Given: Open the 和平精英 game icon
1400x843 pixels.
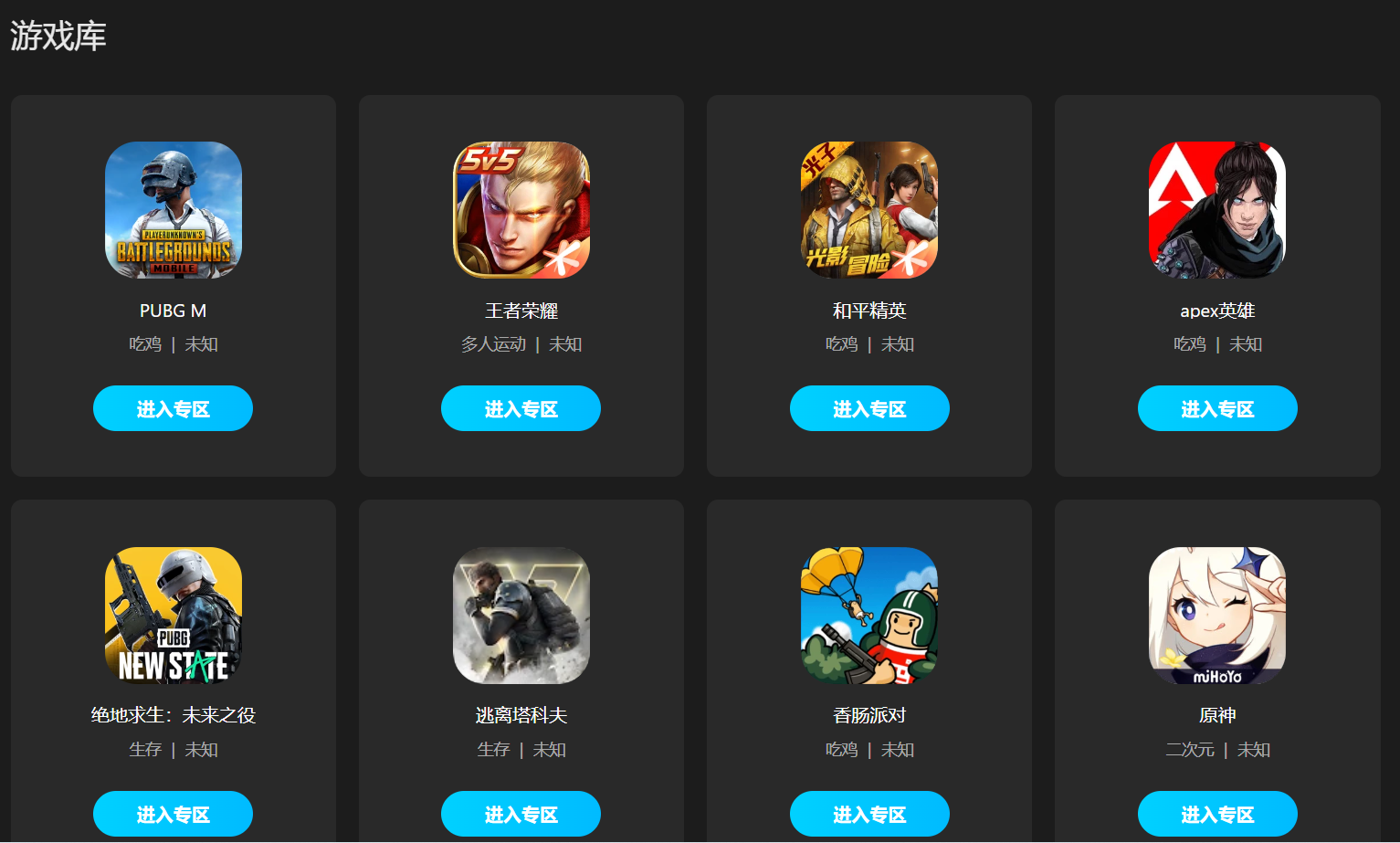Looking at the screenshot, I should pyautogui.click(x=869, y=210).
